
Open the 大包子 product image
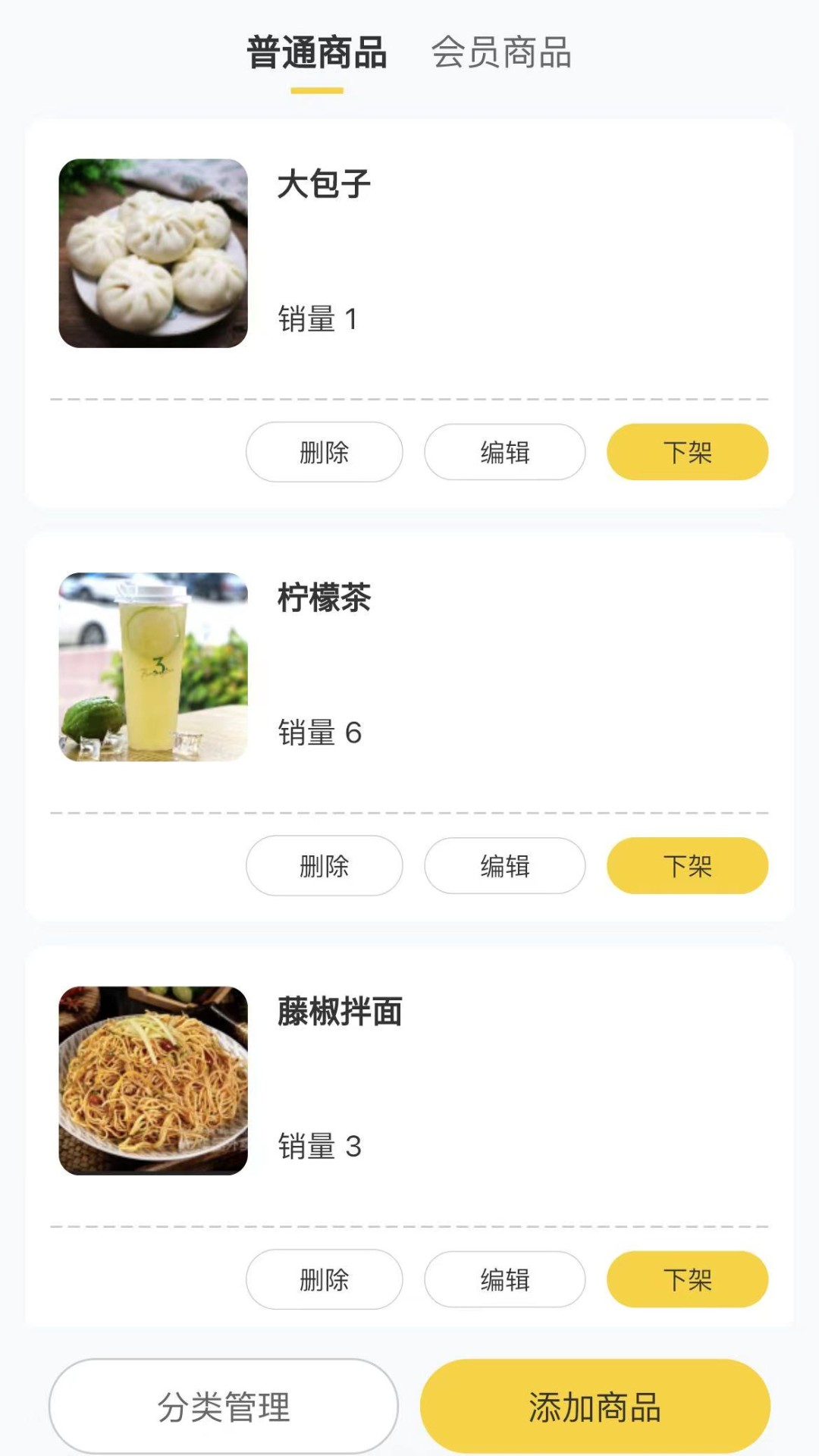tap(153, 251)
